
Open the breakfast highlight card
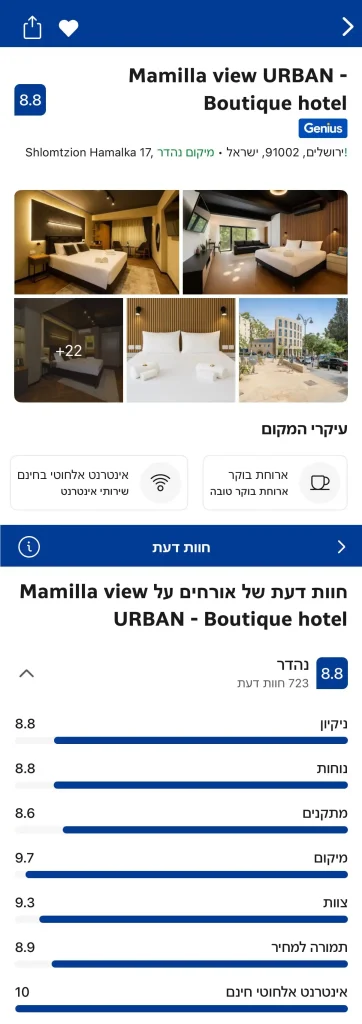[275, 483]
